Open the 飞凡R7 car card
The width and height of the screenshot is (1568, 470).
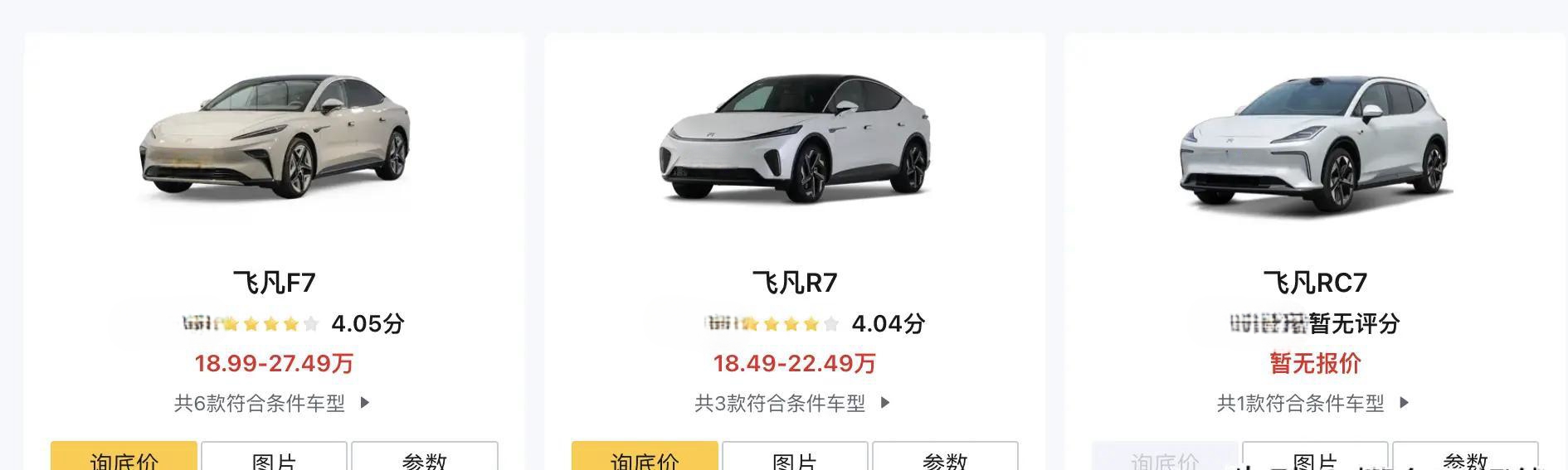point(795,283)
